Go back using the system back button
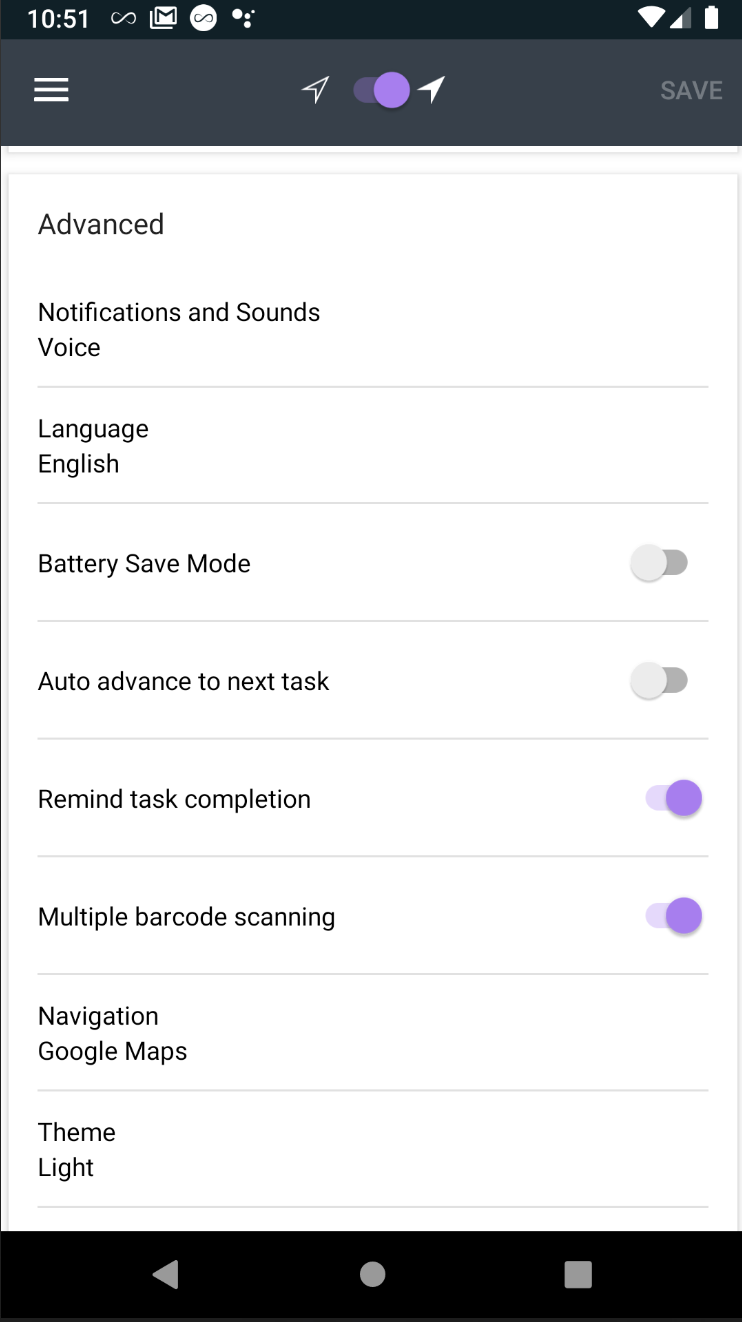 pyautogui.click(x=166, y=1273)
